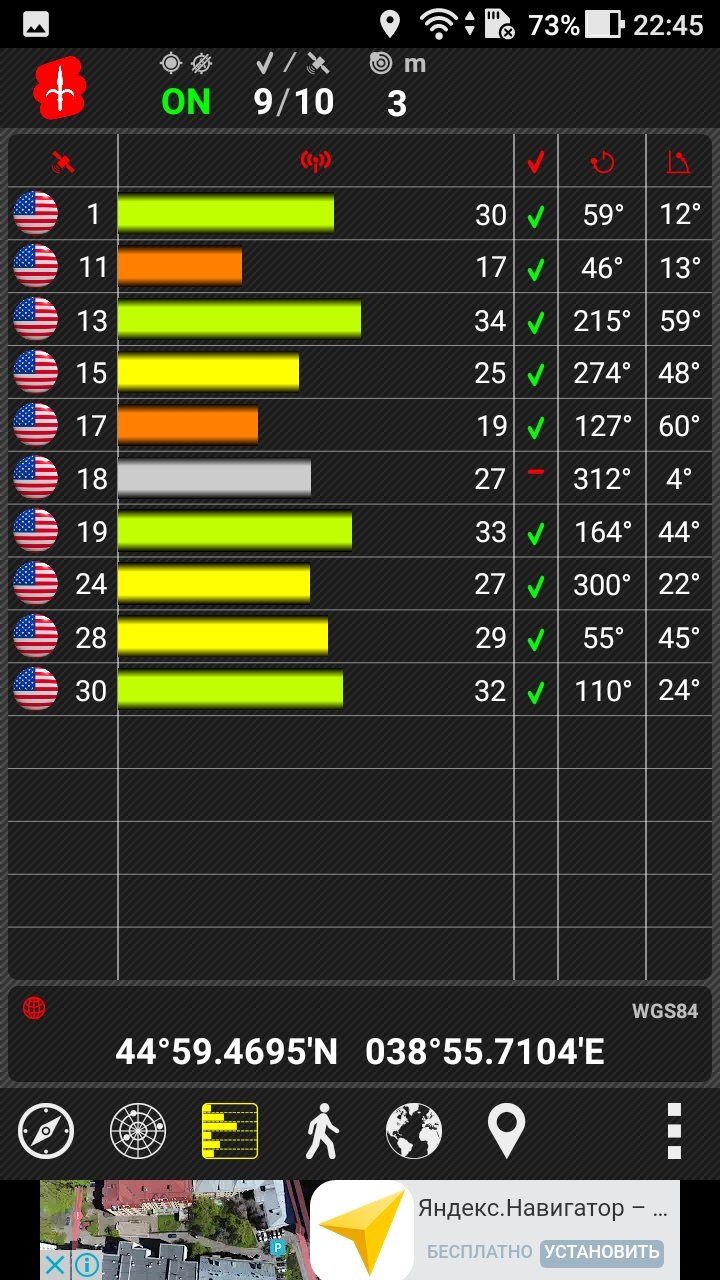The image size is (720, 1280).
Task: Open ad info icon
Action: click(86, 1265)
